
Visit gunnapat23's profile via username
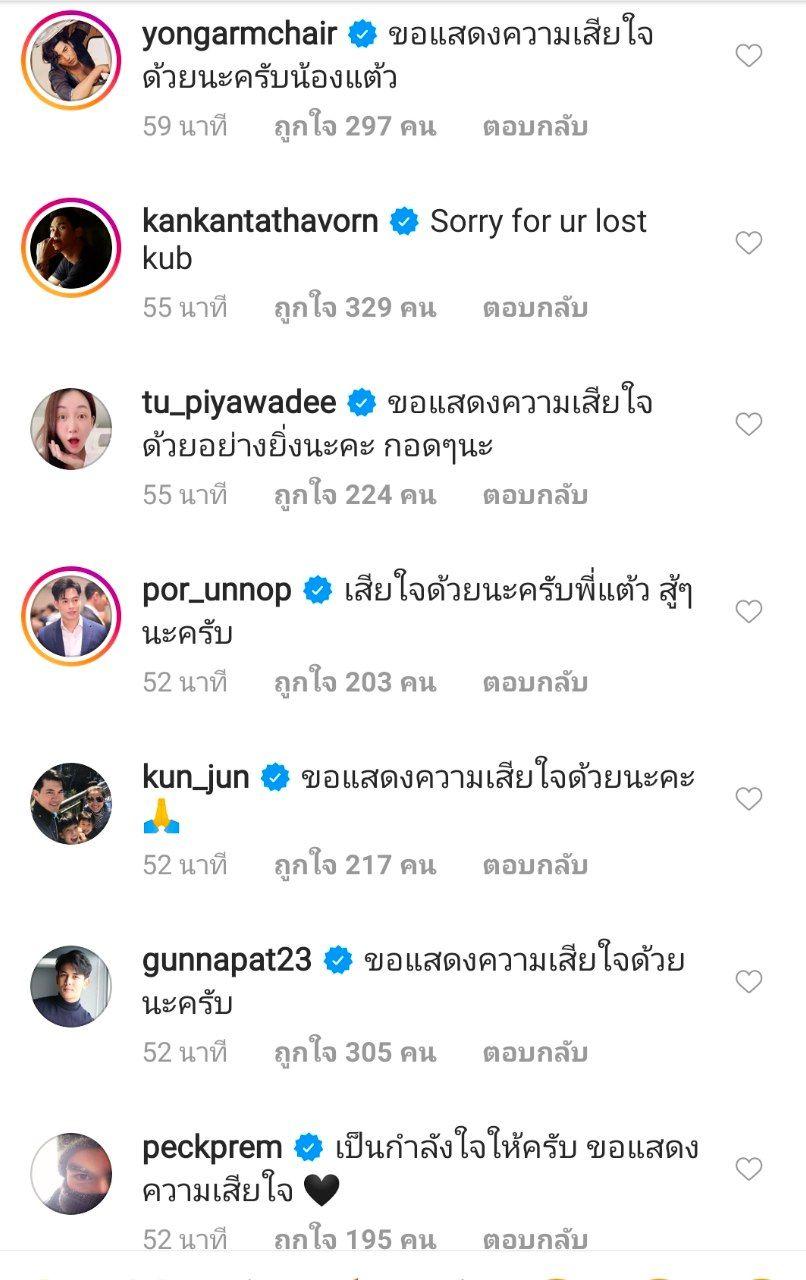[227, 961]
